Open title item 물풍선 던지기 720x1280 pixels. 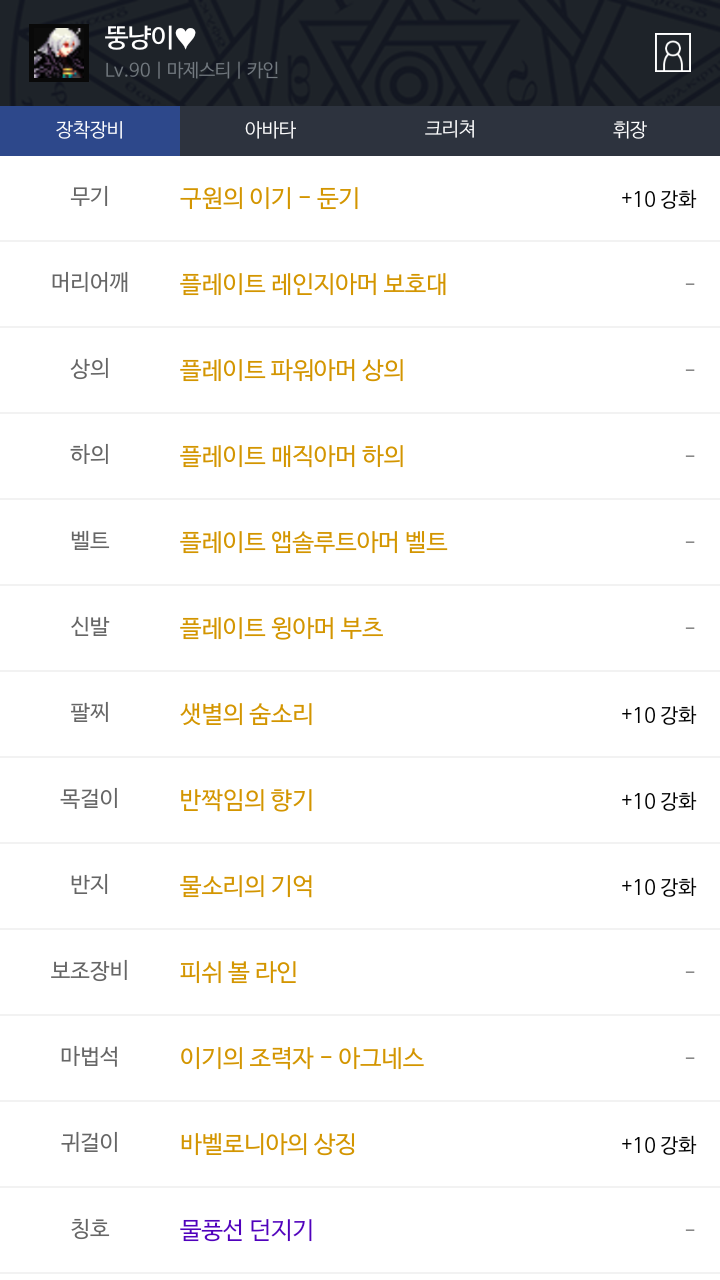pyautogui.click(x=247, y=1230)
